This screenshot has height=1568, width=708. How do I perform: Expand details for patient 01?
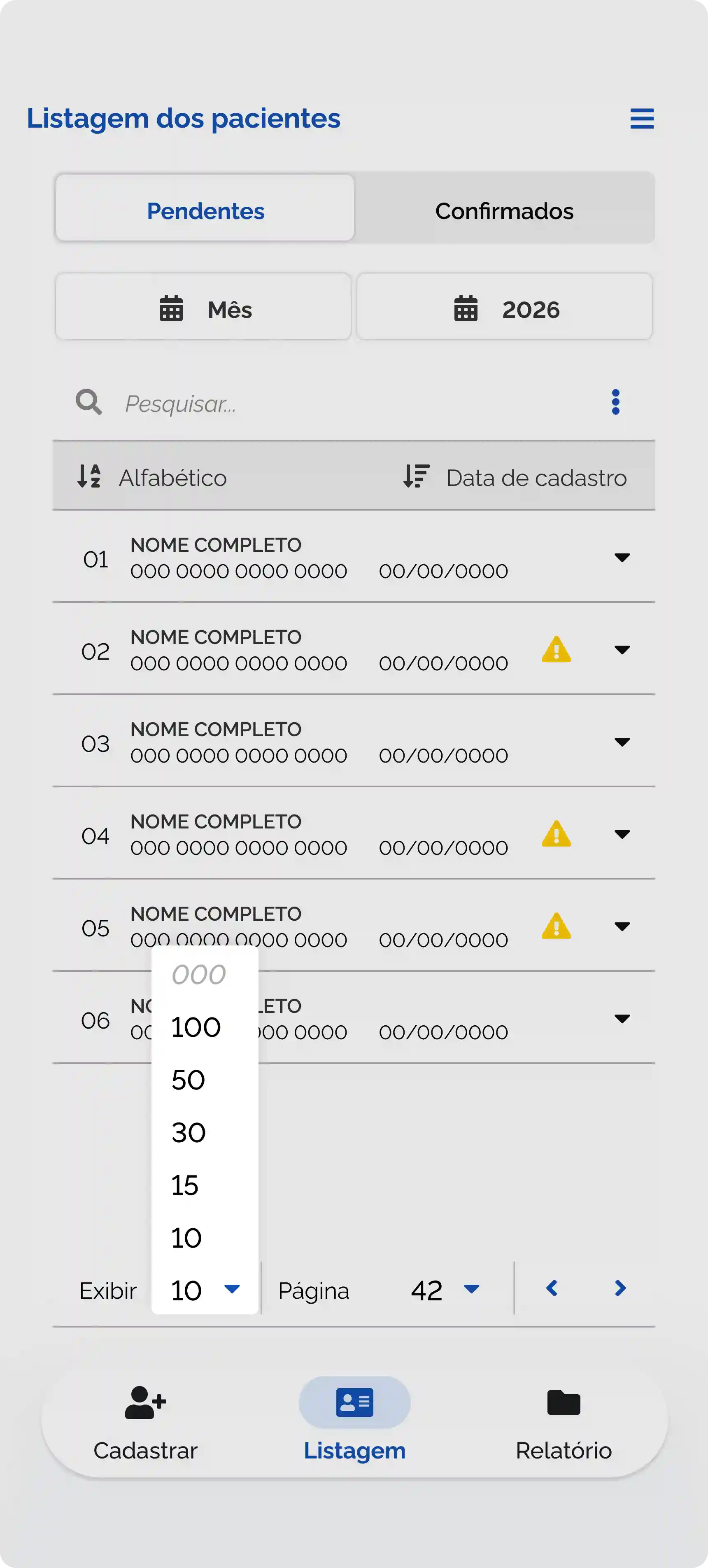(622, 558)
